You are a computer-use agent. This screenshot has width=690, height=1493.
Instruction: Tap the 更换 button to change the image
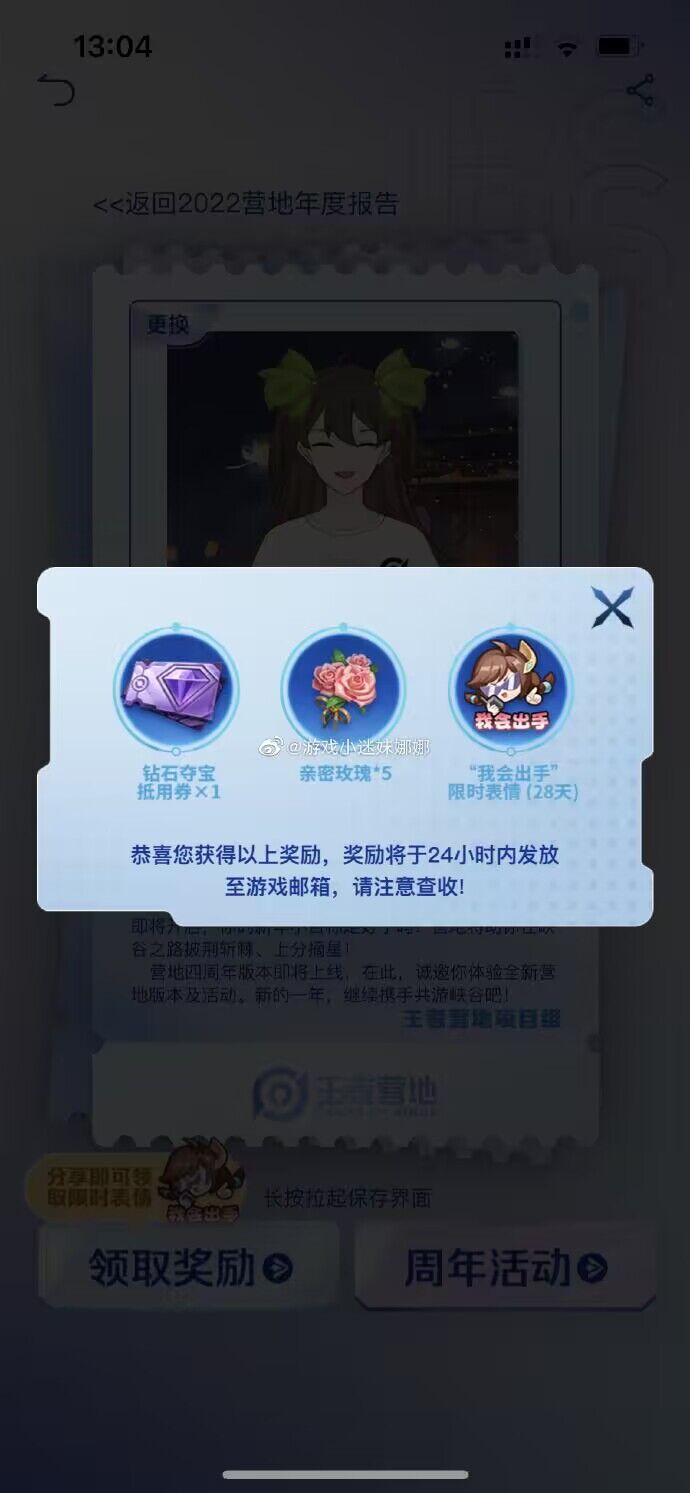click(167, 324)
